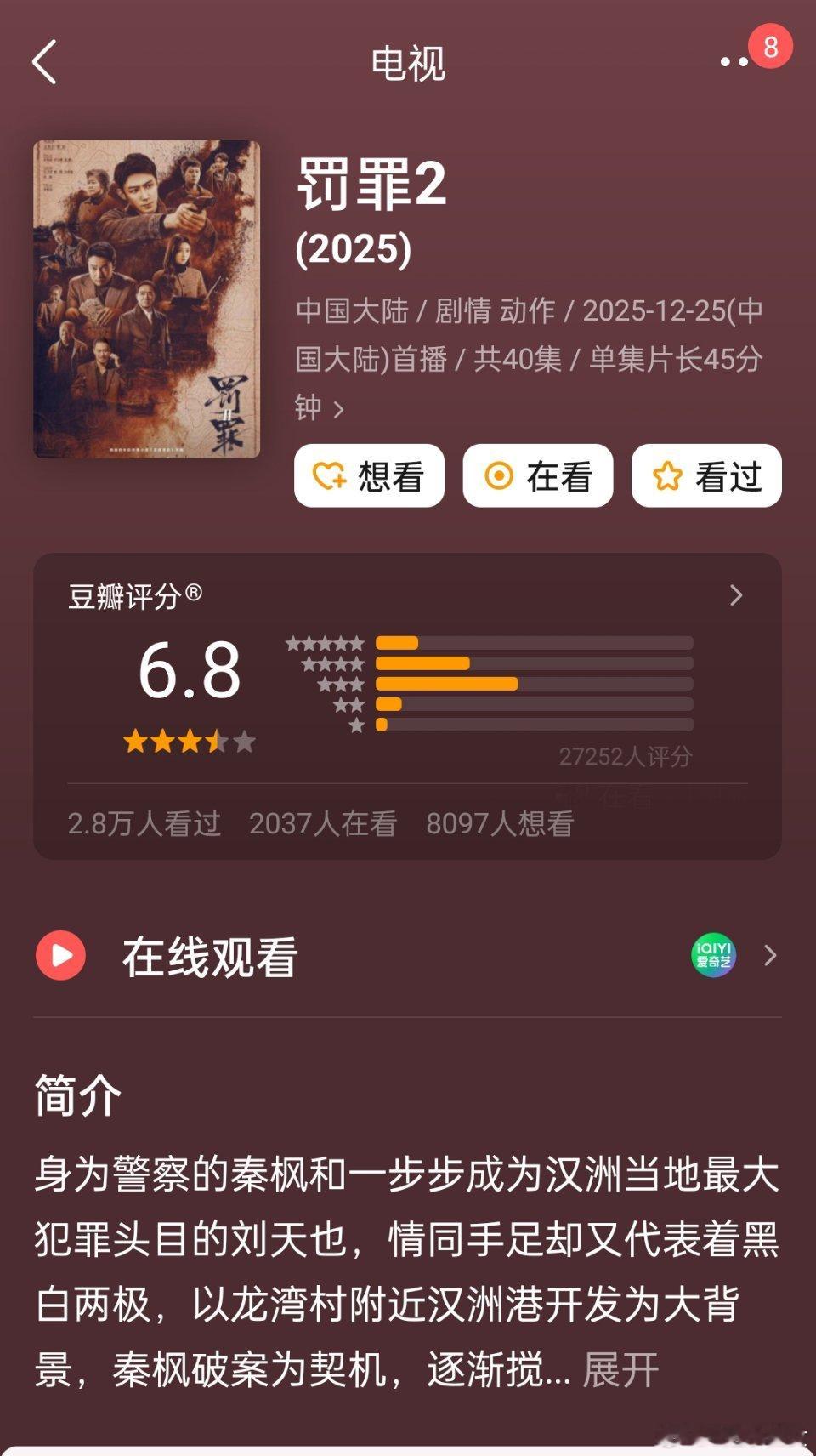Open the 简介 section heading
This screenshot has width=816, height=1456.
coord(77,1095)
